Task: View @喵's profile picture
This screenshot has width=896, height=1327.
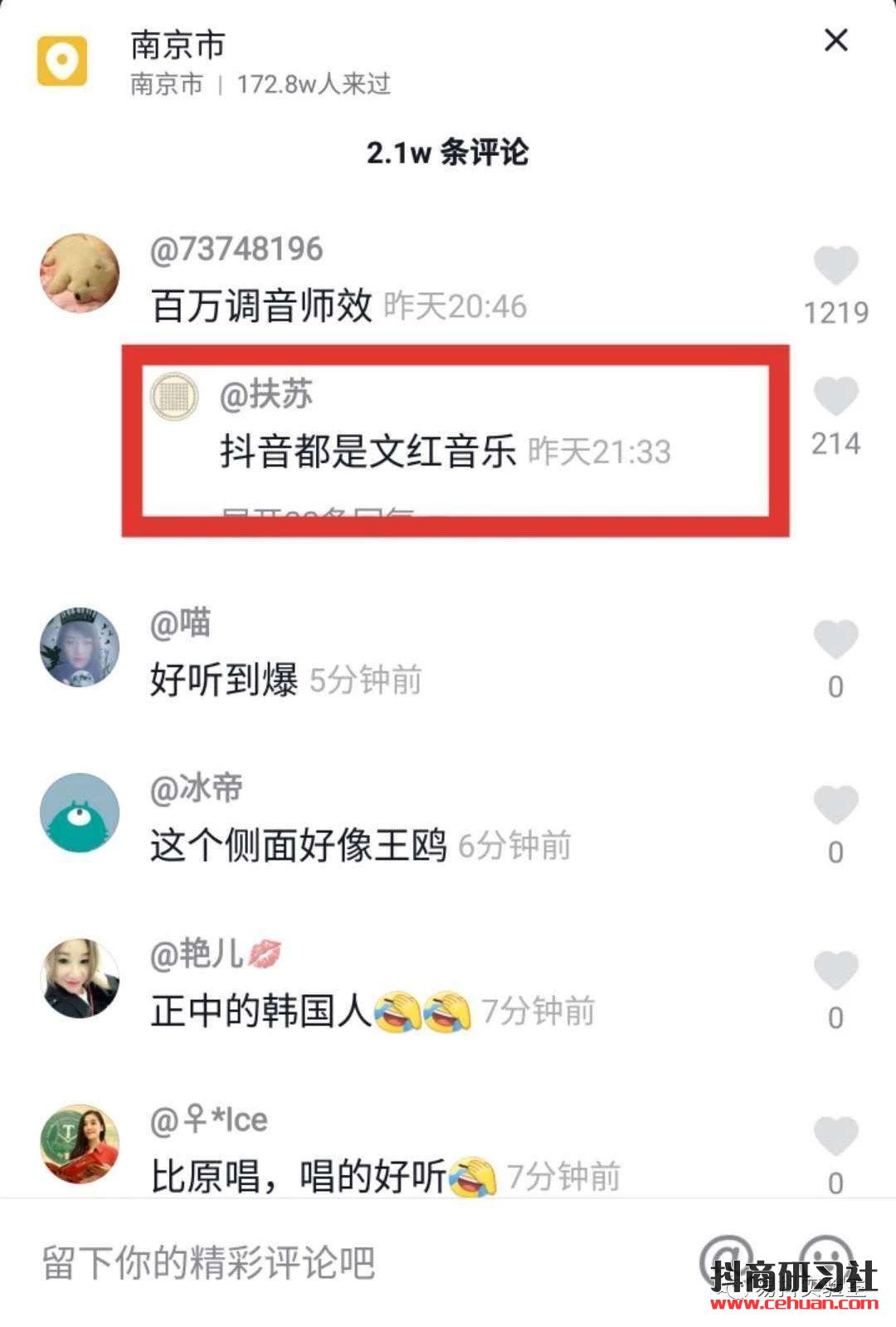Action: [80, 646]
